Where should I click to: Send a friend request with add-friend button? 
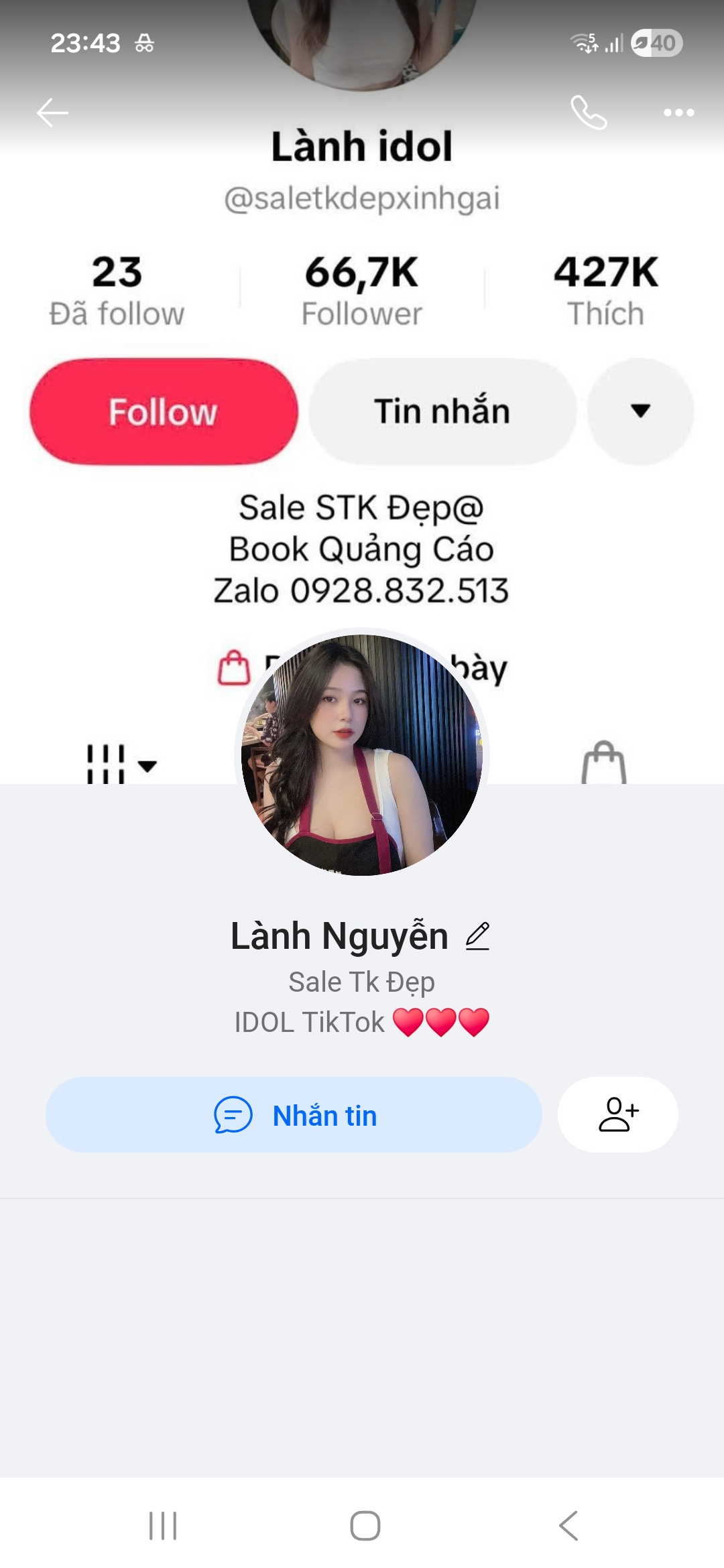tap(617, 1115)
